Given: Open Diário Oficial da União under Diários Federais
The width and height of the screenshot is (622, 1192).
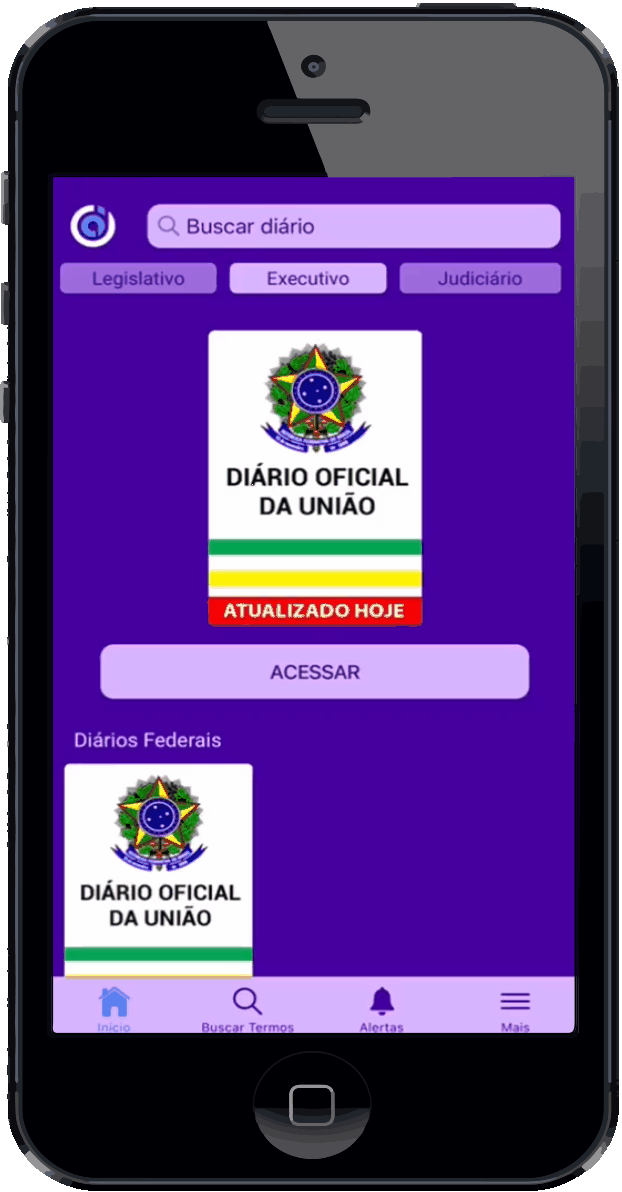Looking at the screenshot, I should point(158,870).
